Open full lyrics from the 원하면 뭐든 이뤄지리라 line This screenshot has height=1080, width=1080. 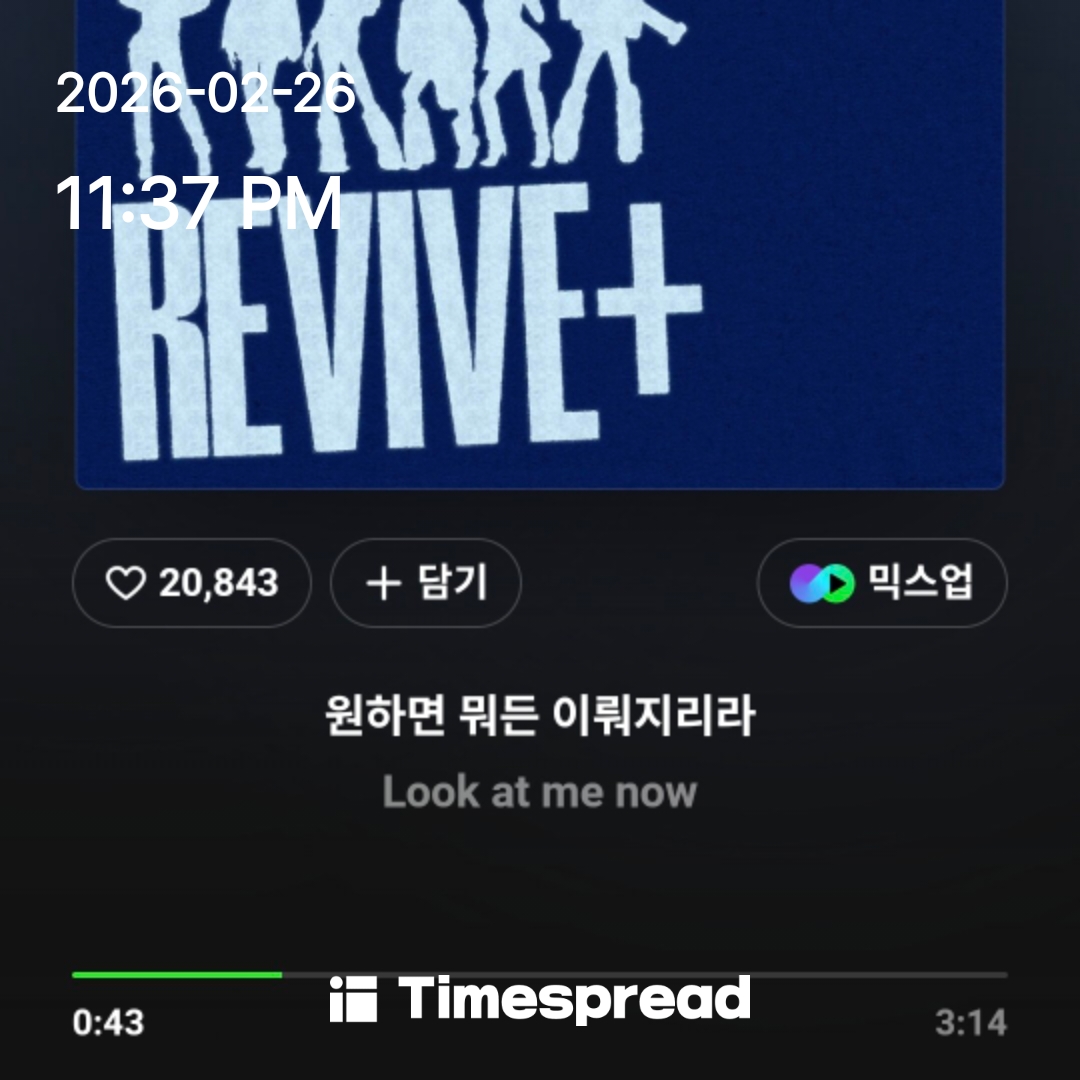click(539, 717)
